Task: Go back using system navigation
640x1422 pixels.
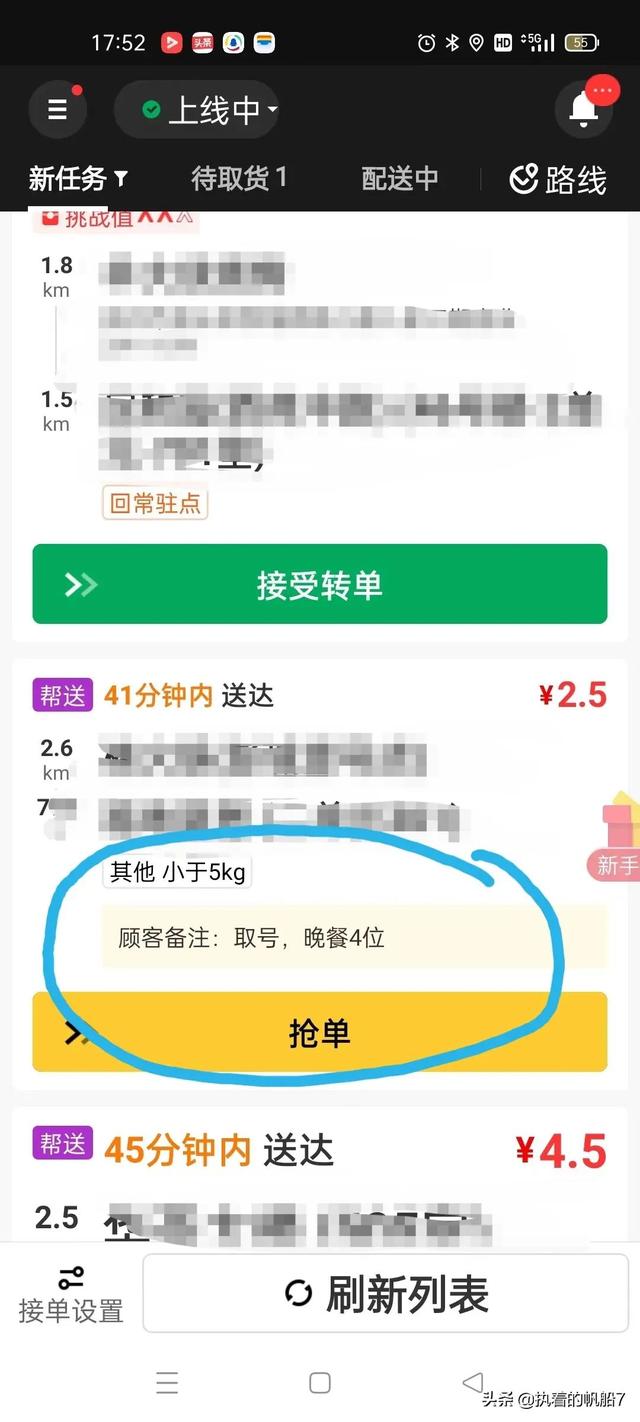Action: click(472, 1383)
